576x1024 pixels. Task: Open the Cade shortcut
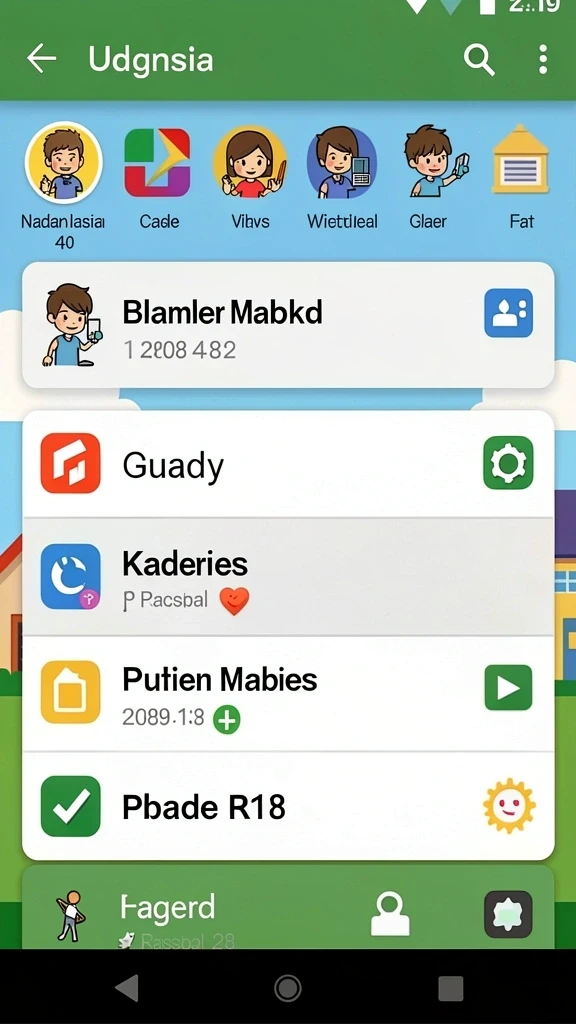(157, 163)
